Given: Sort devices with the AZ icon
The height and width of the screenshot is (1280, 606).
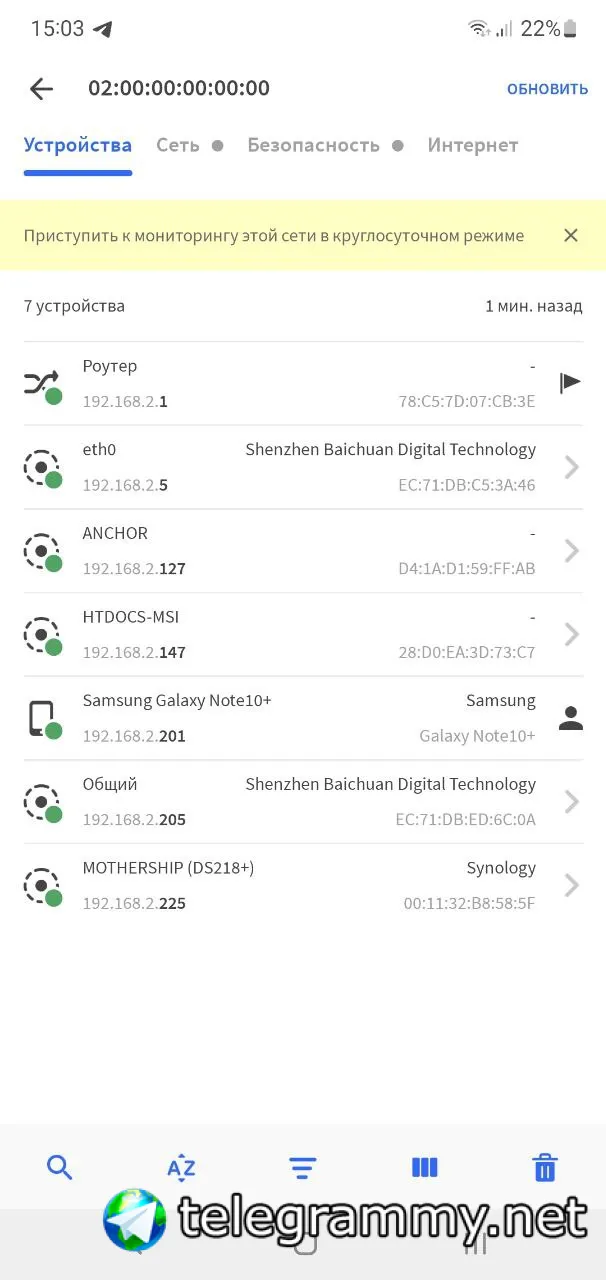Looking at the screenshot, I should [x=181, y=1167].
